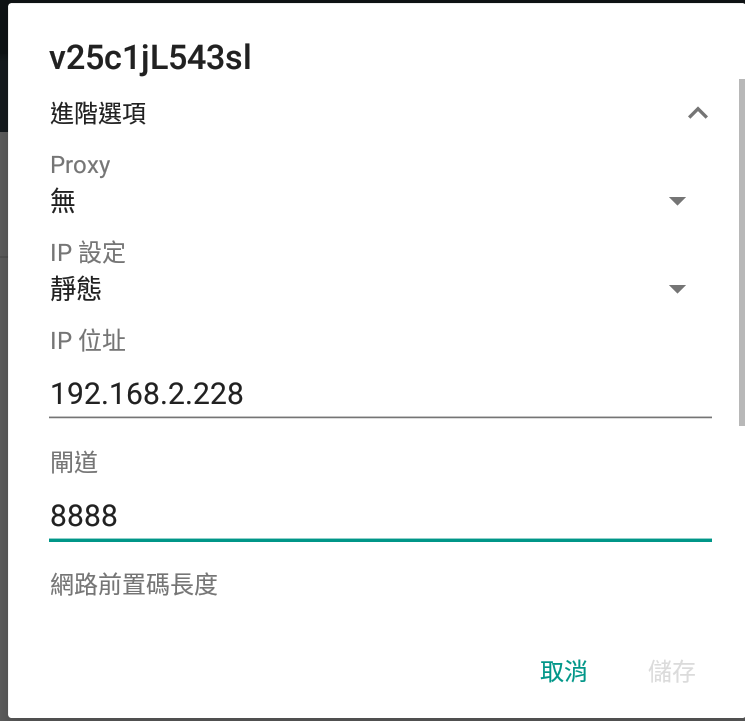Open the Proxy dropdown

point(370,201)
